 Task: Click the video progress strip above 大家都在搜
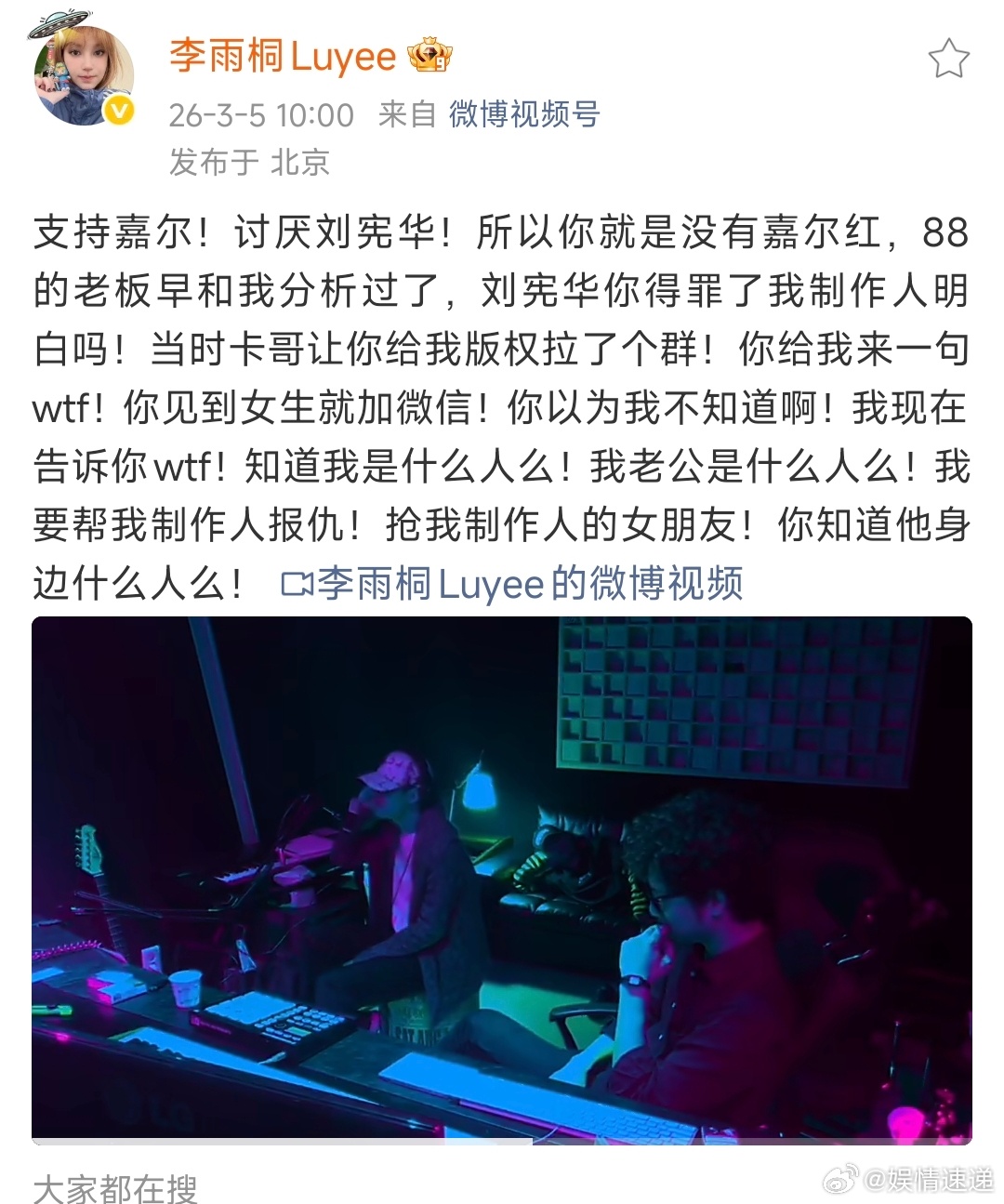pyautogui.click(x=502, y=1148)
